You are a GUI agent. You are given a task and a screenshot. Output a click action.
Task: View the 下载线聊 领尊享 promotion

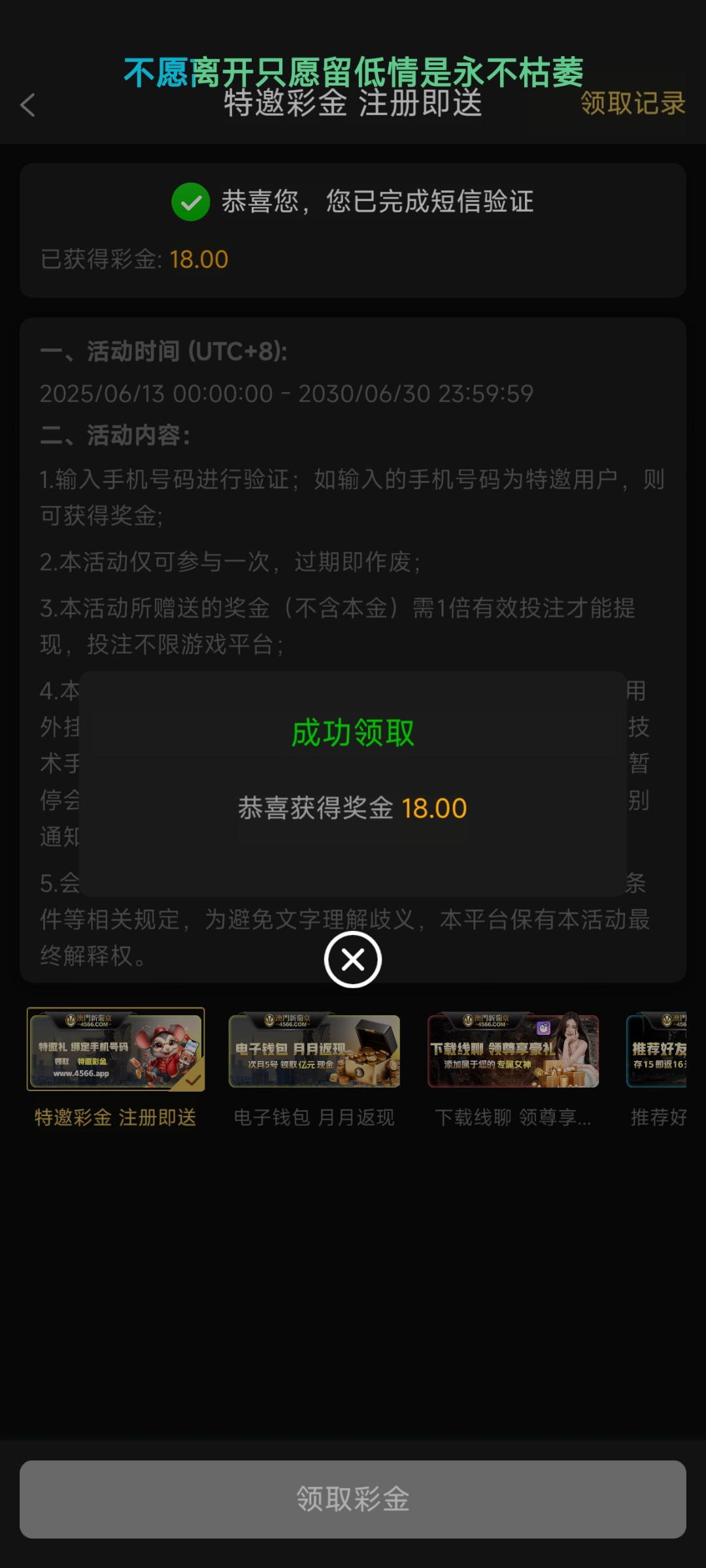click(x=513, y=1049)
